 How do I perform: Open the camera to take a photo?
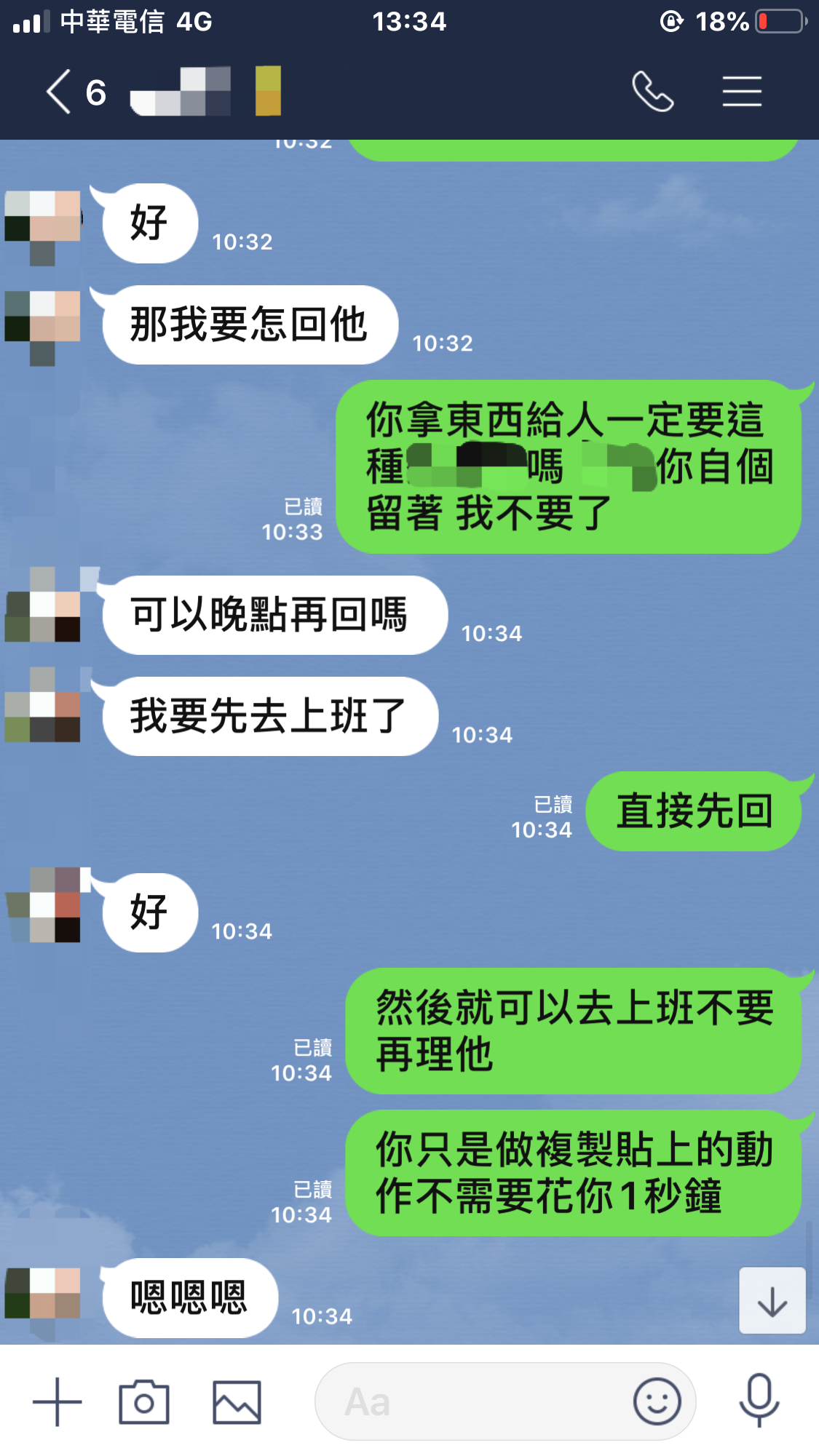tap(144, 1401)
